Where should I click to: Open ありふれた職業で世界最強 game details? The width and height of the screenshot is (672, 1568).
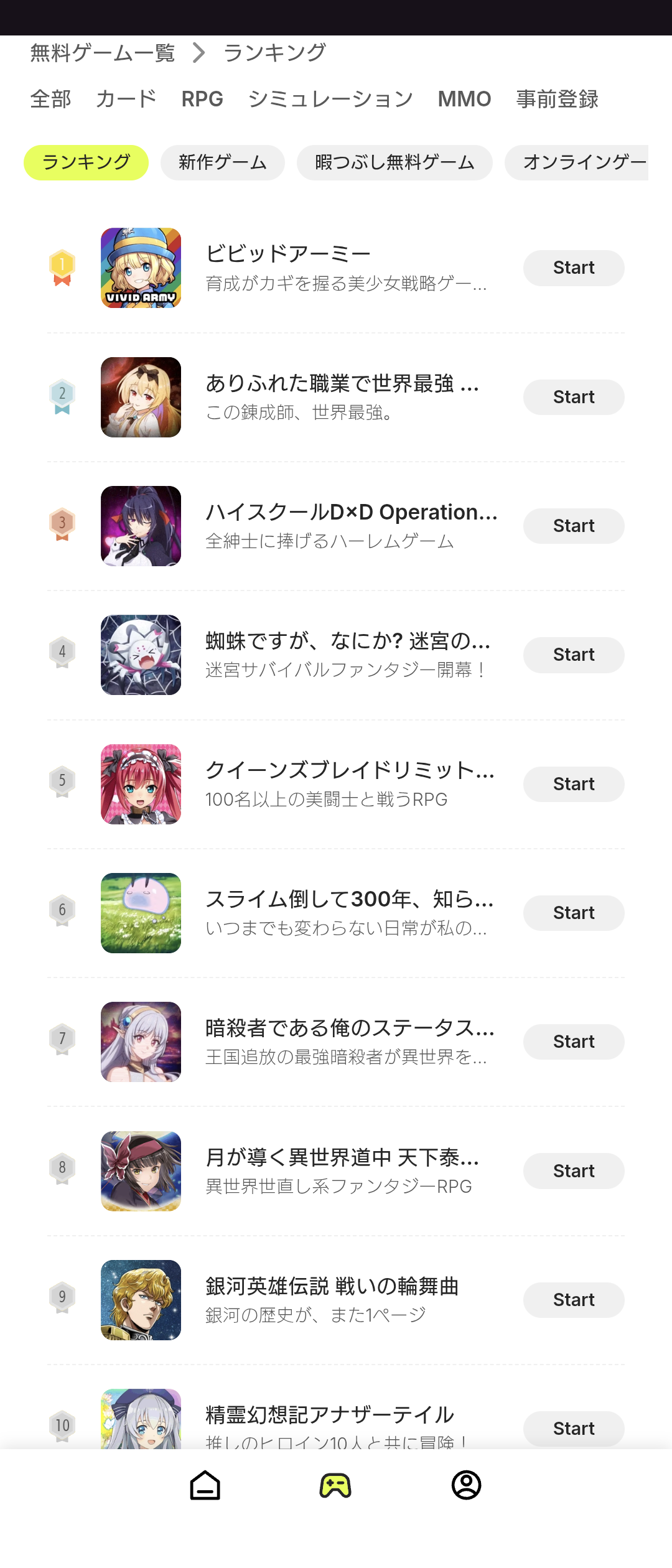342,396
